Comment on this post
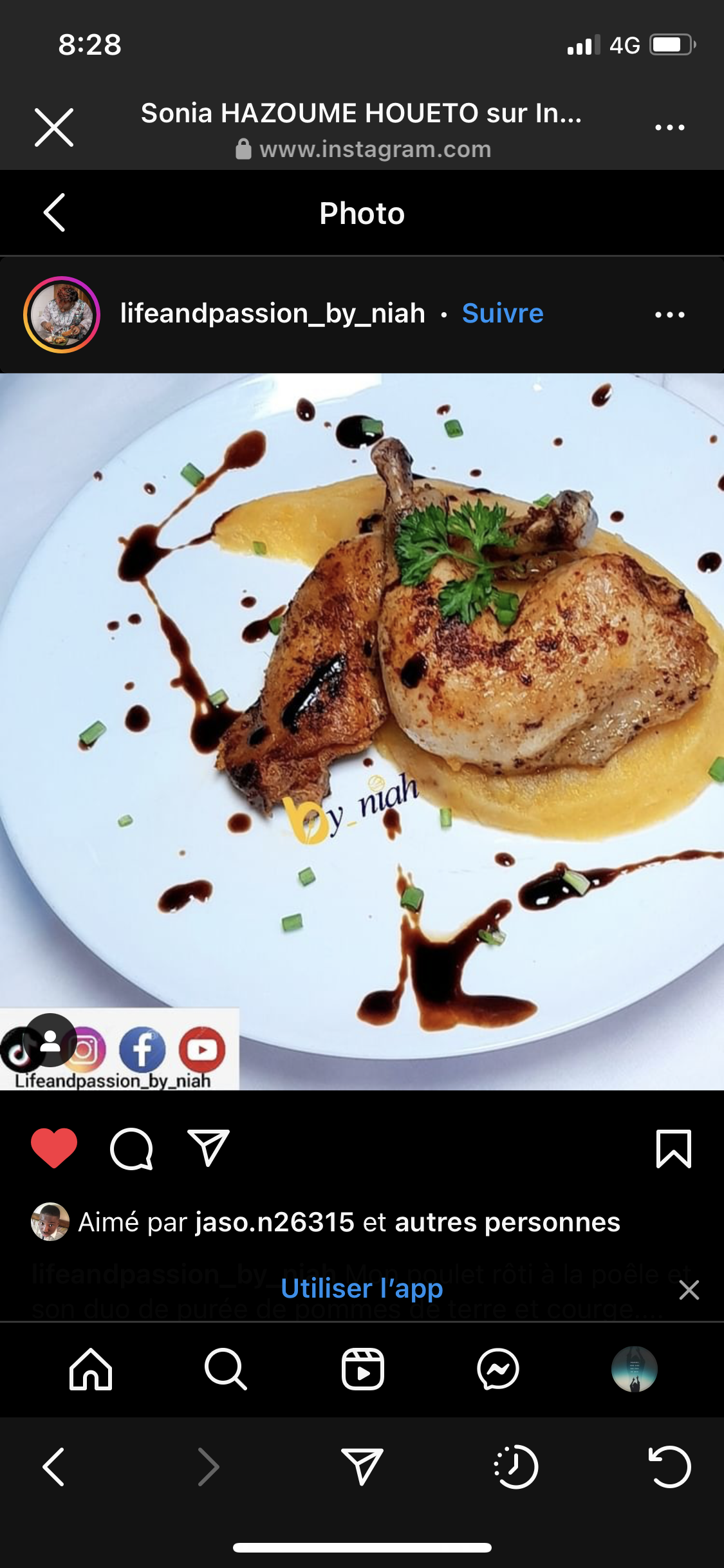724x1568 pixels. coord(131,1148)
